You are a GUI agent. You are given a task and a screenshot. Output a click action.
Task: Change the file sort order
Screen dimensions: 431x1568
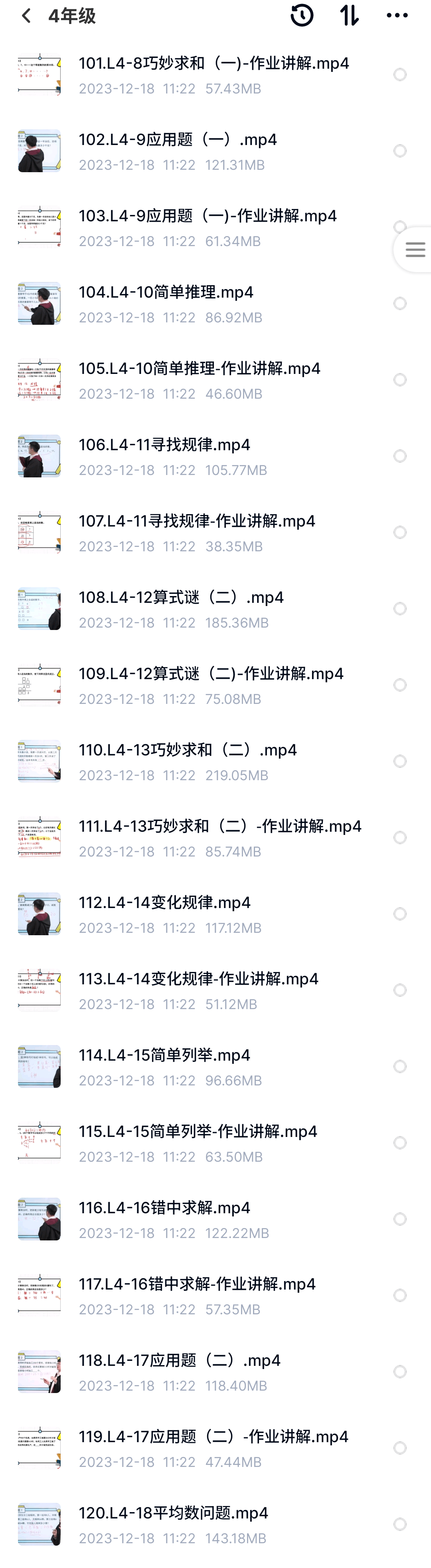click(350, 16)
